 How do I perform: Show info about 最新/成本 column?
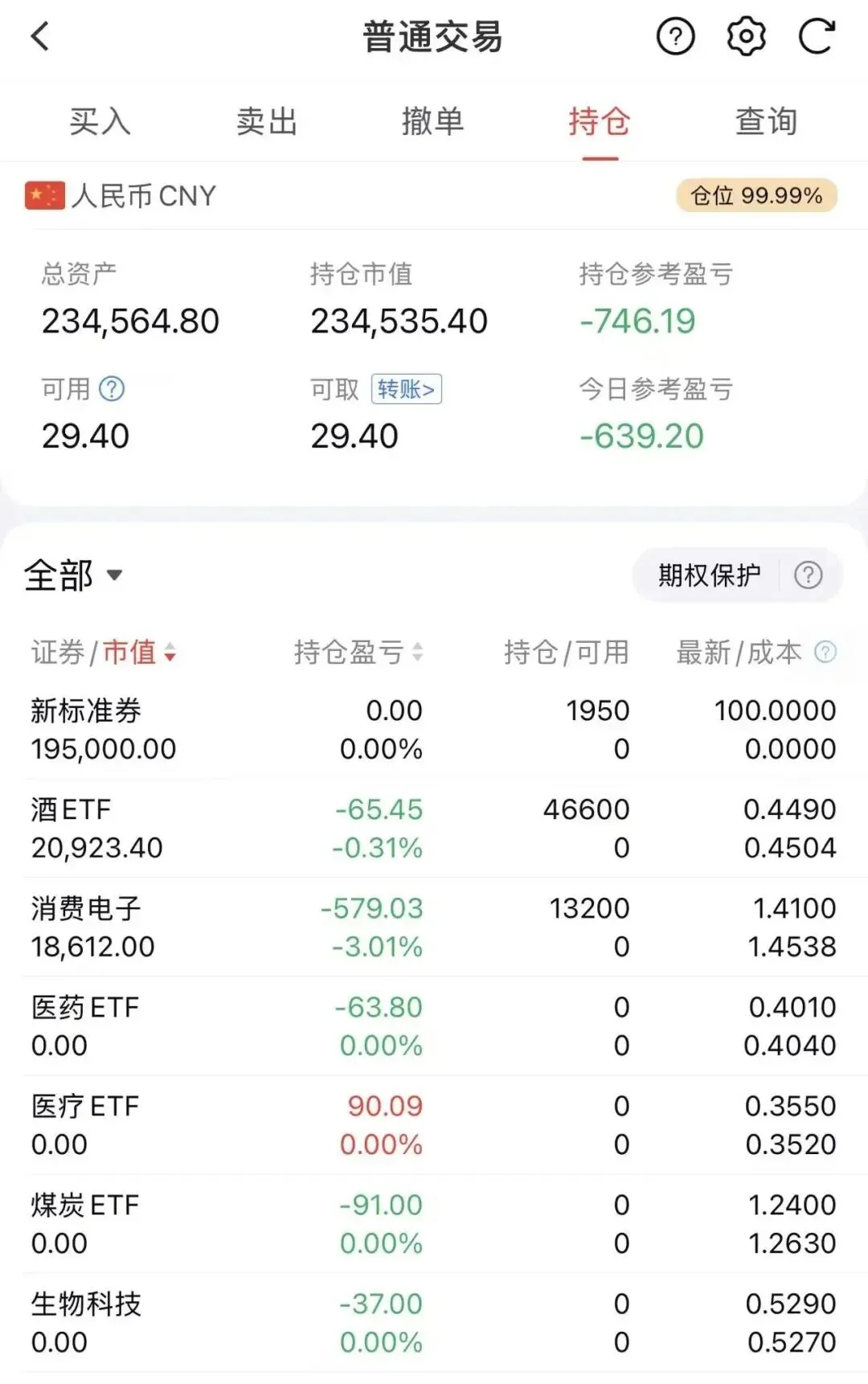click(825, 652)
